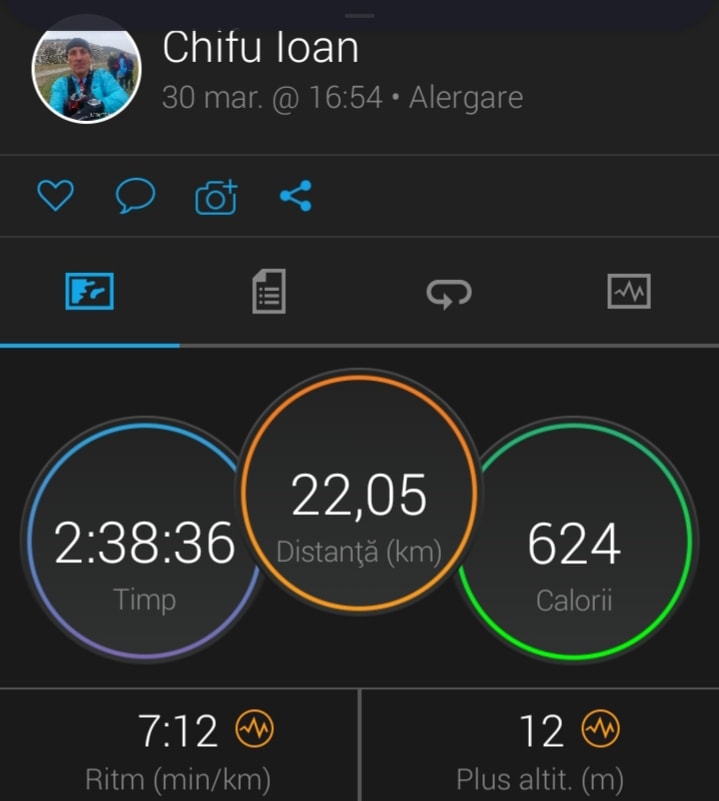Share this run
The height and width of the screenshot is (801, 719).
[296, 196]
